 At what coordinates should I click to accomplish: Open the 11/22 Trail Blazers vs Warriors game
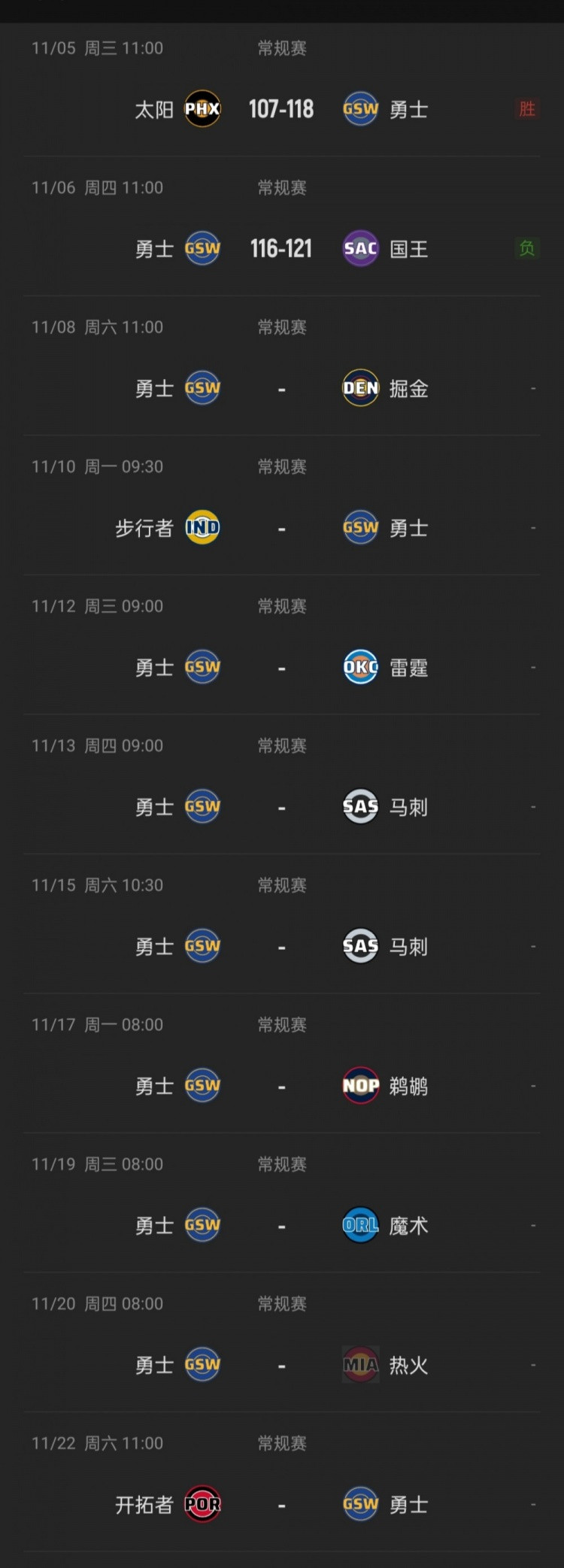coord(282,1482)
